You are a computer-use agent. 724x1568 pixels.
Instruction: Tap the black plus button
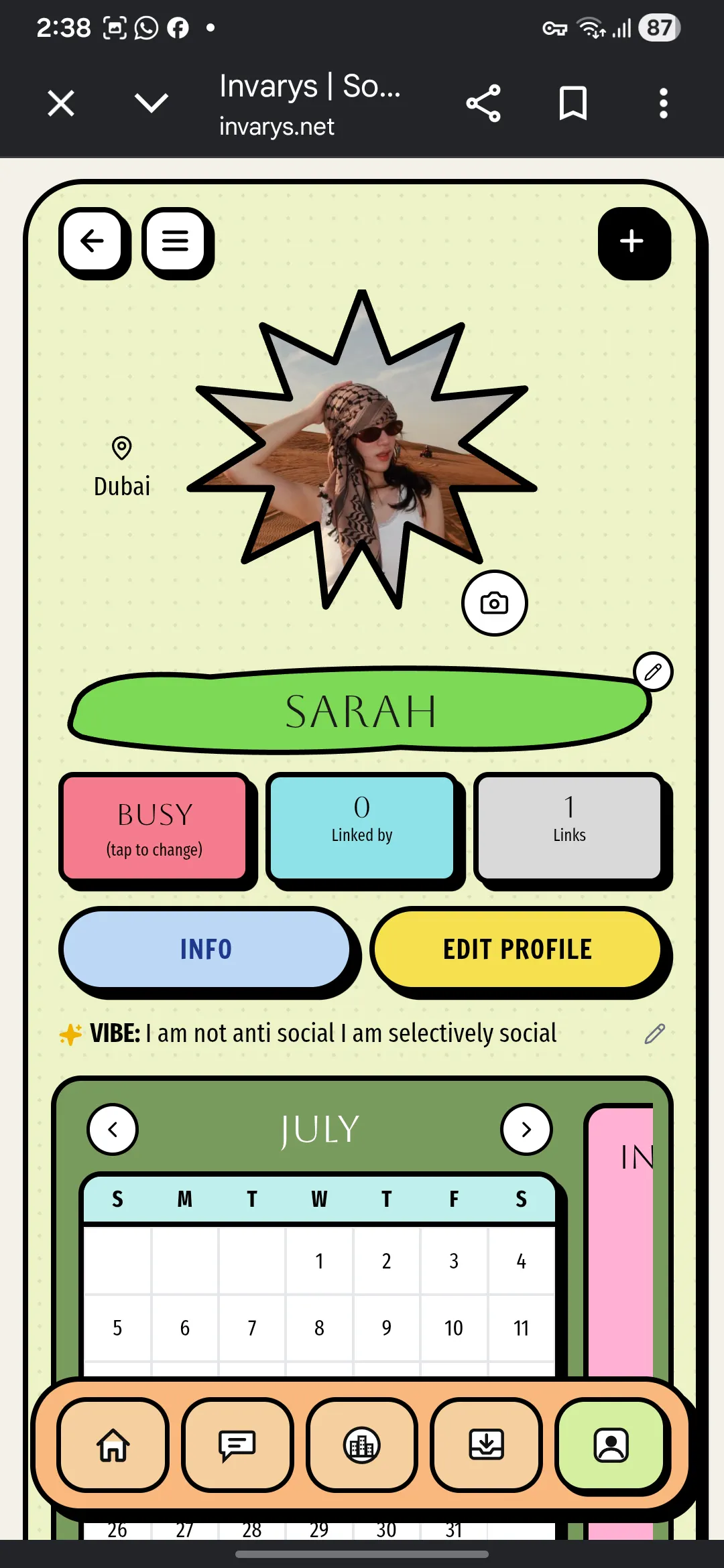(x=631, y=241)
